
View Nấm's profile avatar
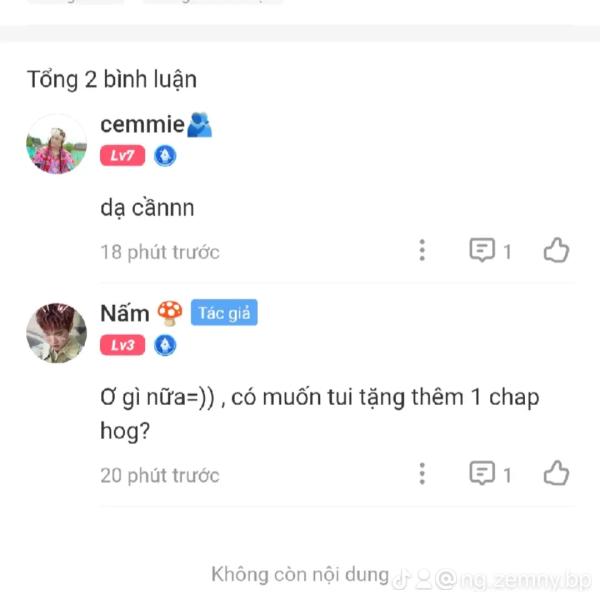(56, 333)
